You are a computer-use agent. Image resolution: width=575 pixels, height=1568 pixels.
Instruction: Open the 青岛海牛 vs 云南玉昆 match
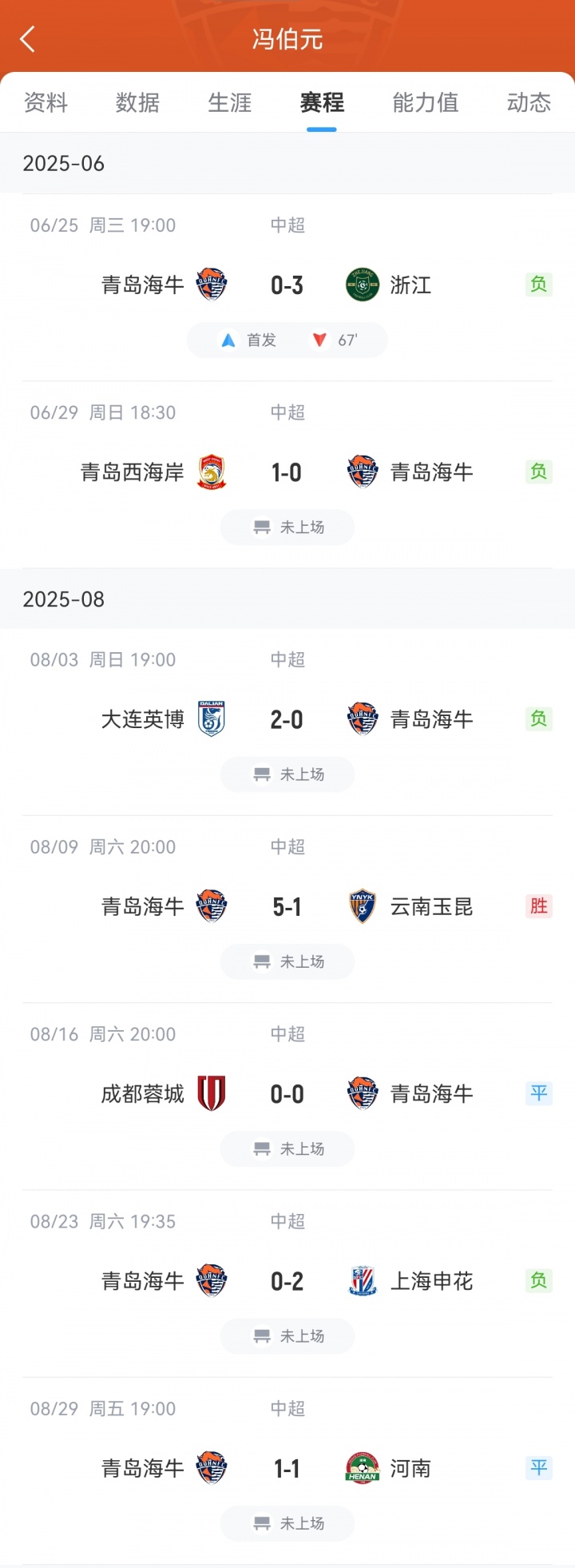[x=287, y=907]
